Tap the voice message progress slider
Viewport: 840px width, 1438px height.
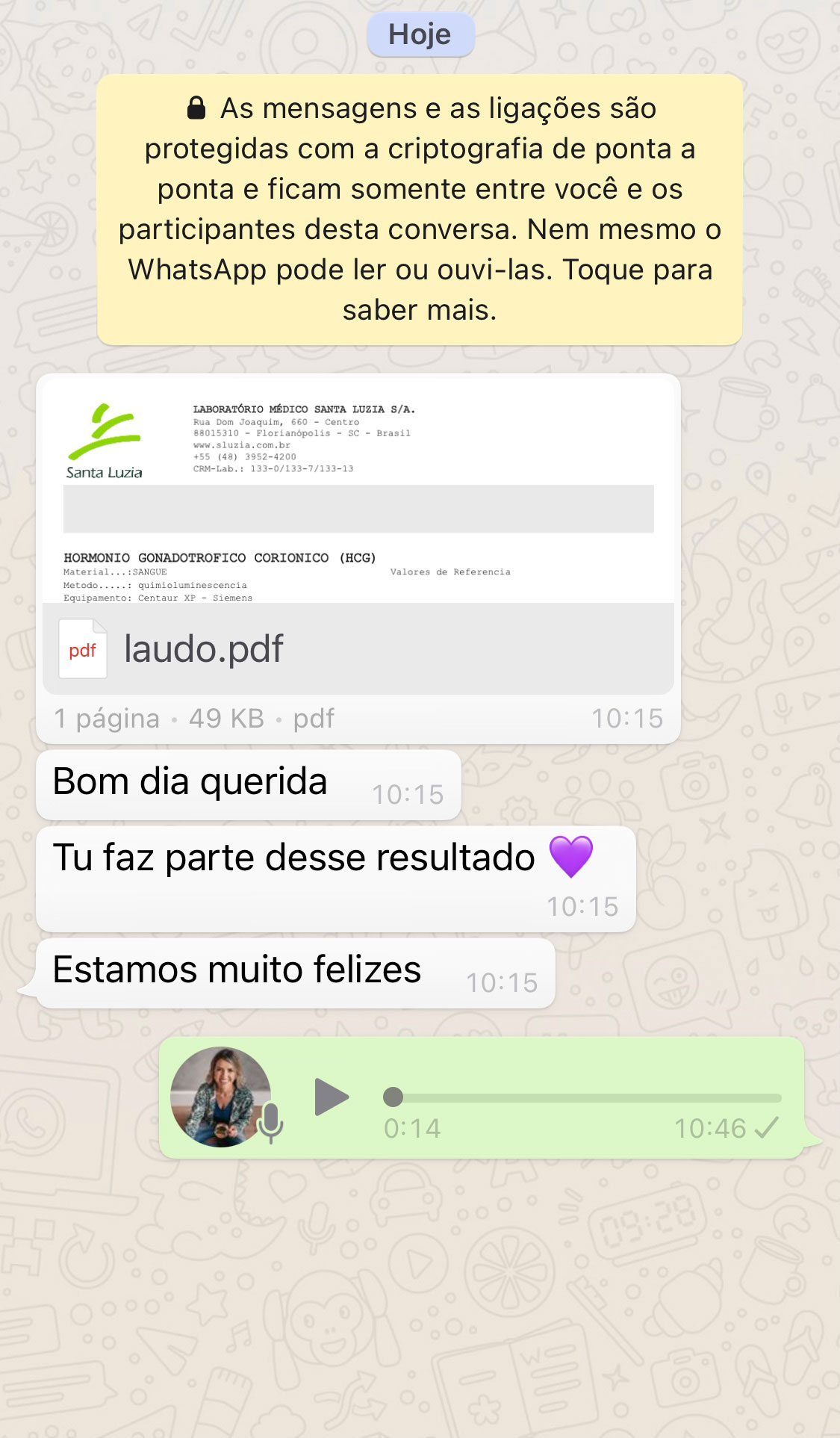click(582, 1097)
